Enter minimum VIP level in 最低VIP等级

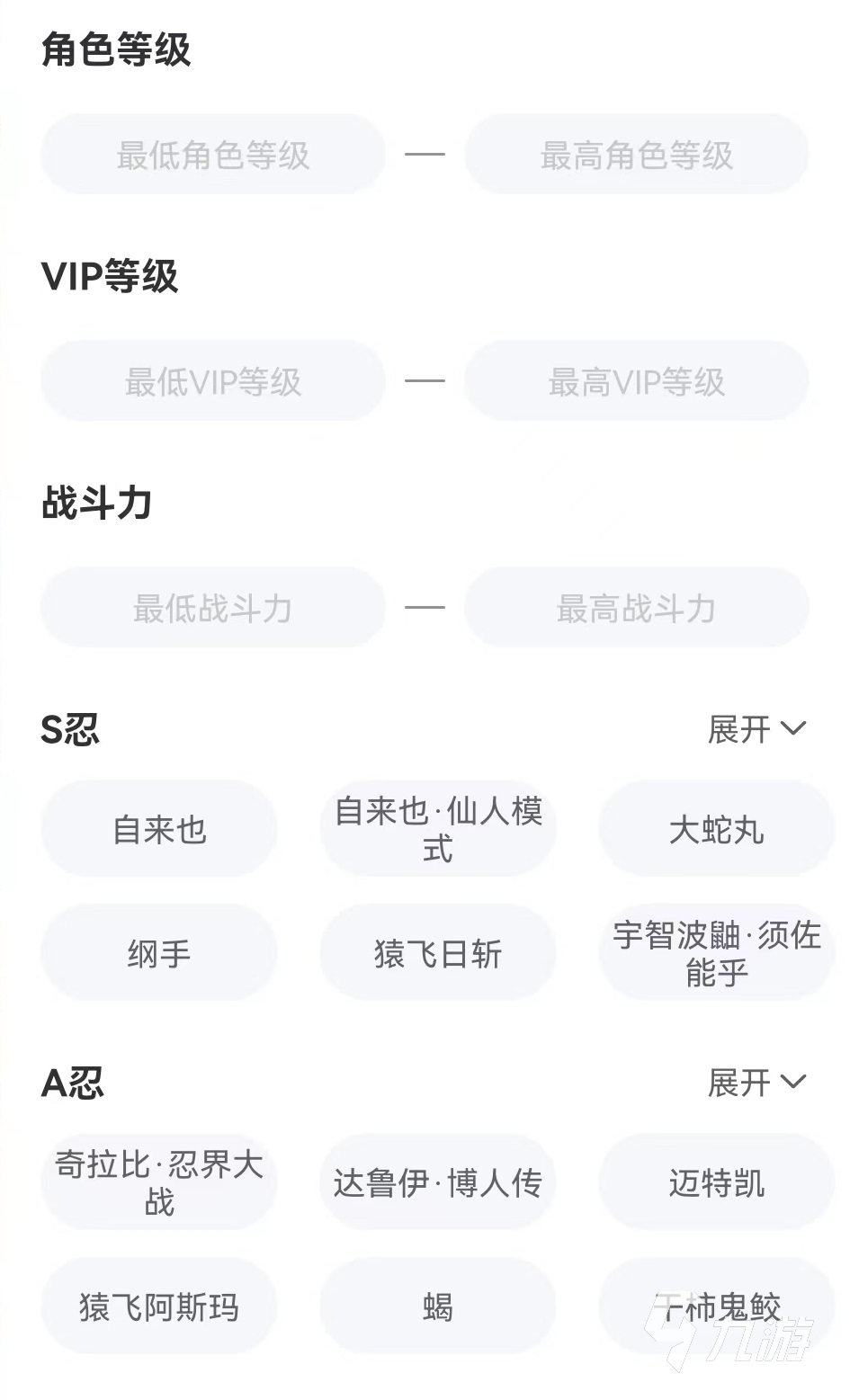tap(213, 381)
